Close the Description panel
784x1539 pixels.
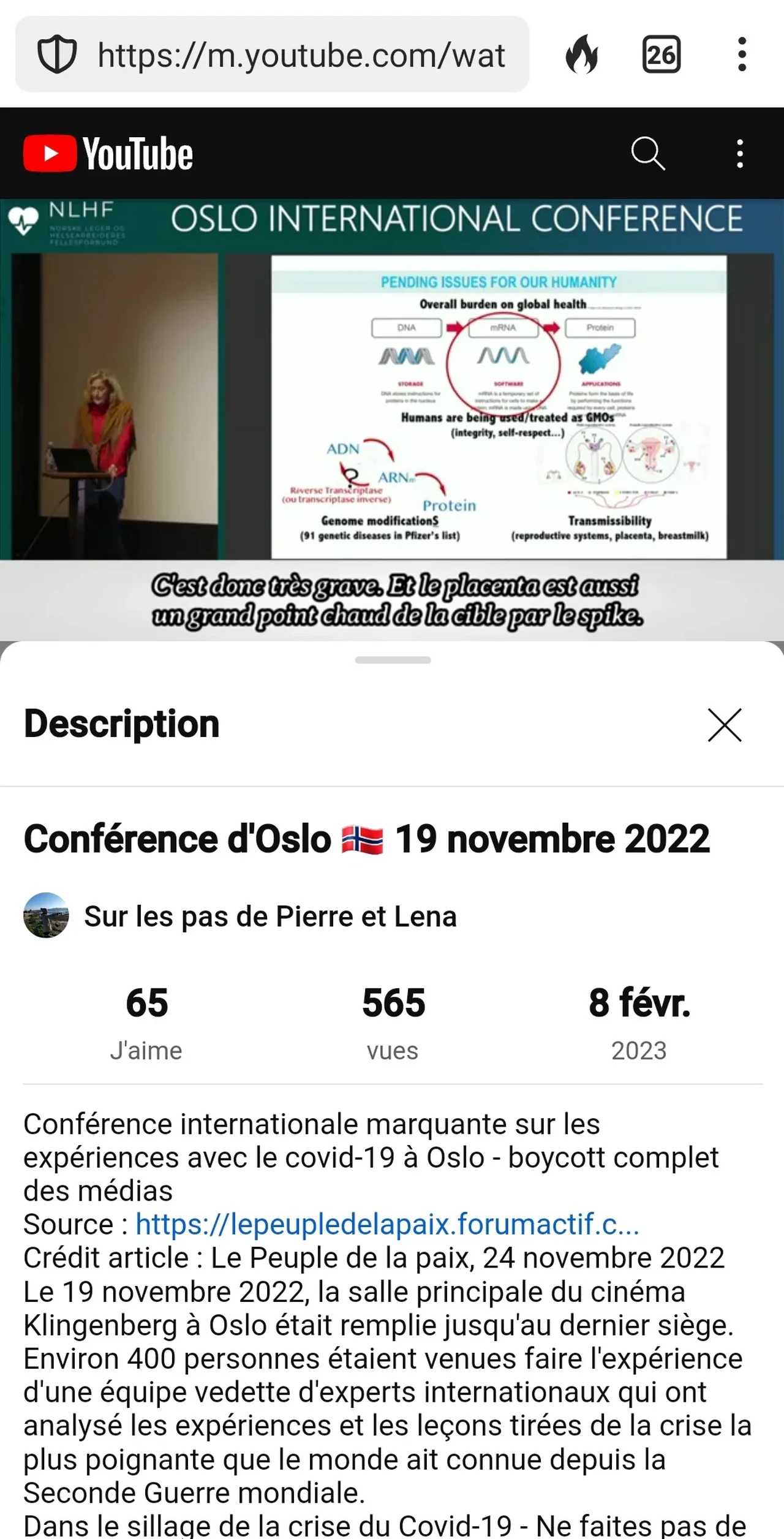click(725, 725)
